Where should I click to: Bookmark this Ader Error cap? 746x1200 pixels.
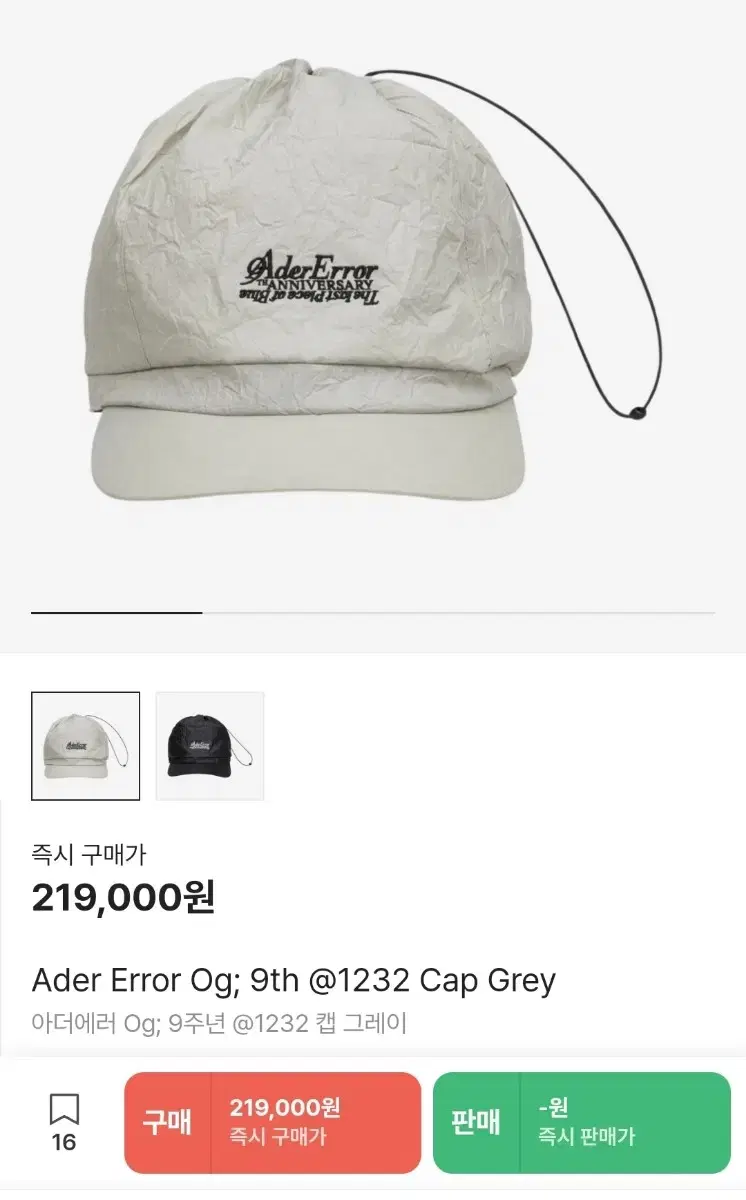tap(64, 1123)
